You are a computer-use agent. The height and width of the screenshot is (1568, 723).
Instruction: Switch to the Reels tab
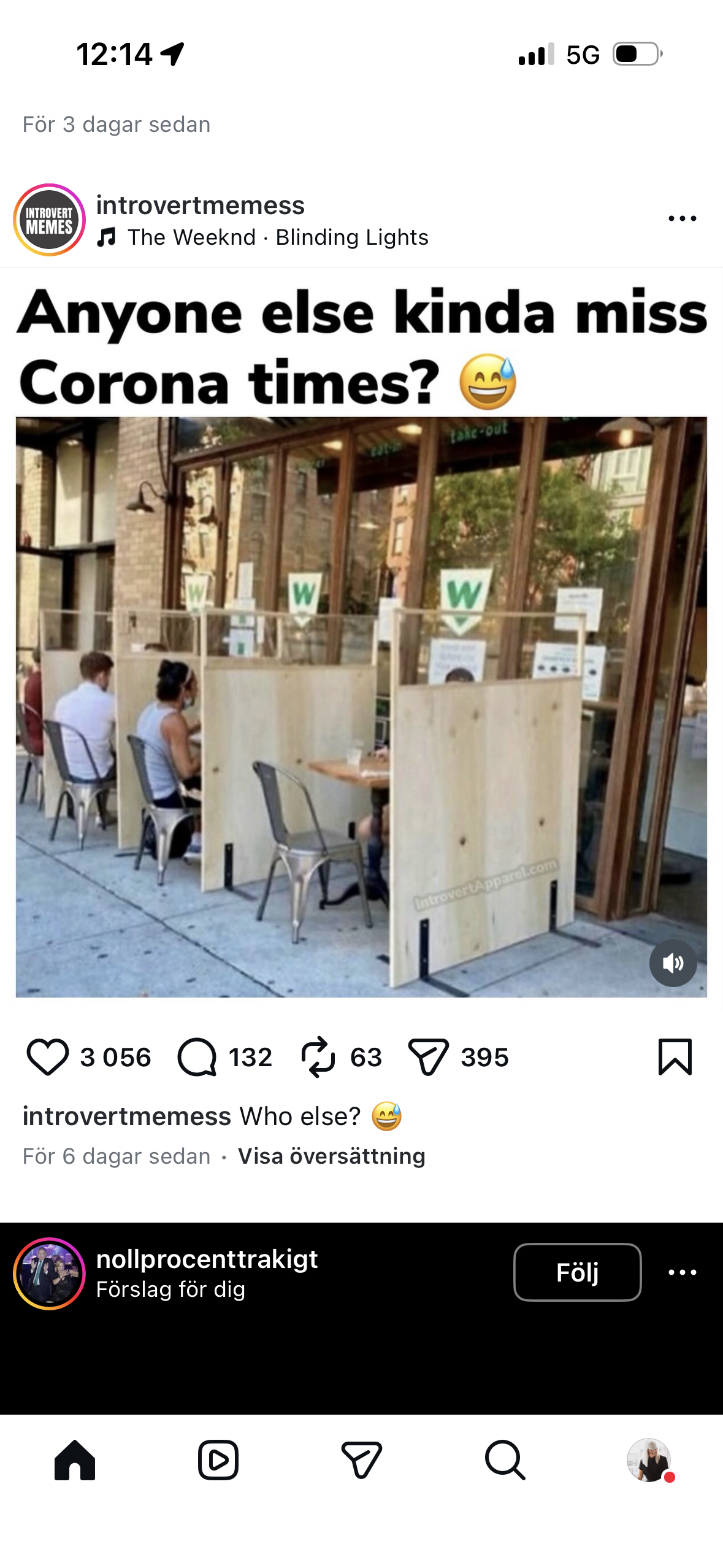[x=218, y=1460]
